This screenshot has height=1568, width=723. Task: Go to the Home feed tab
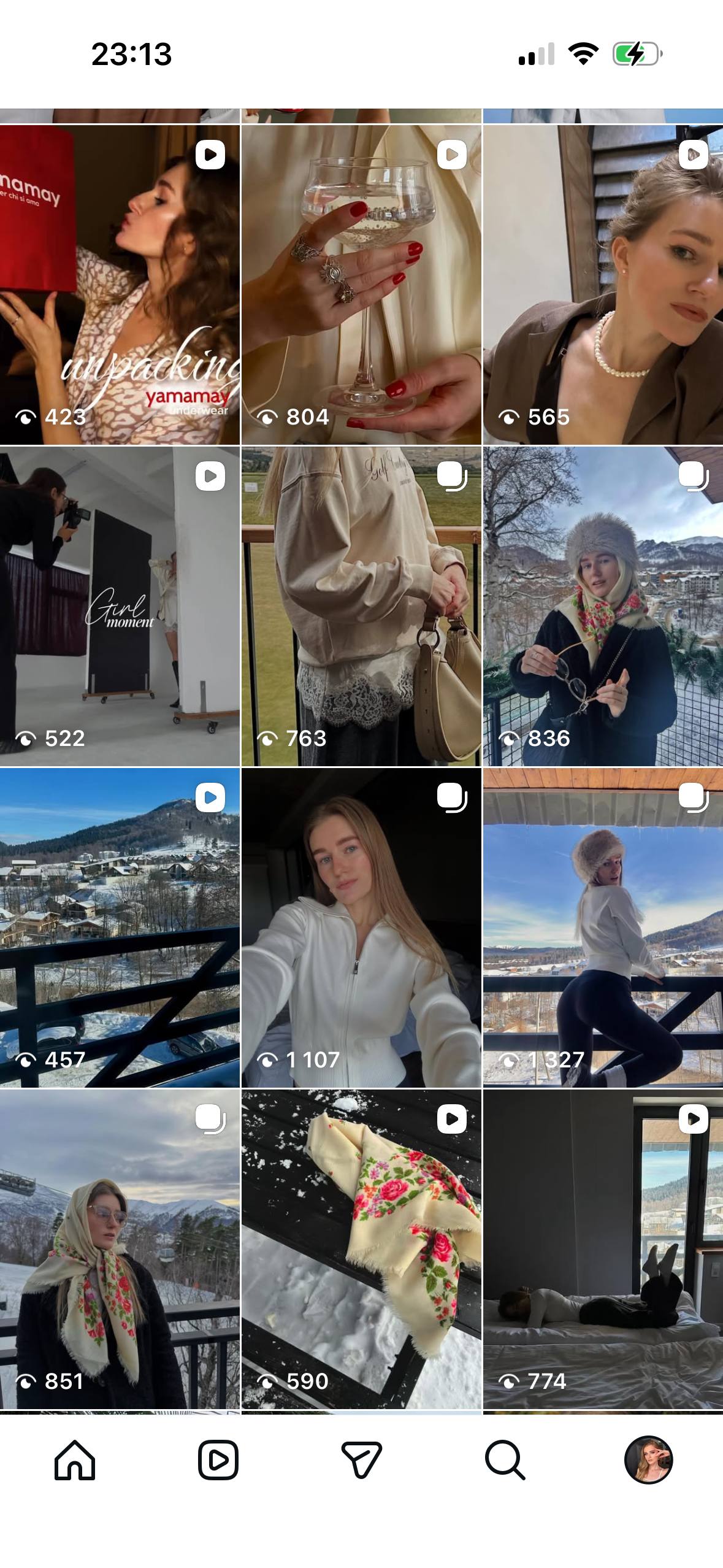75,1460
